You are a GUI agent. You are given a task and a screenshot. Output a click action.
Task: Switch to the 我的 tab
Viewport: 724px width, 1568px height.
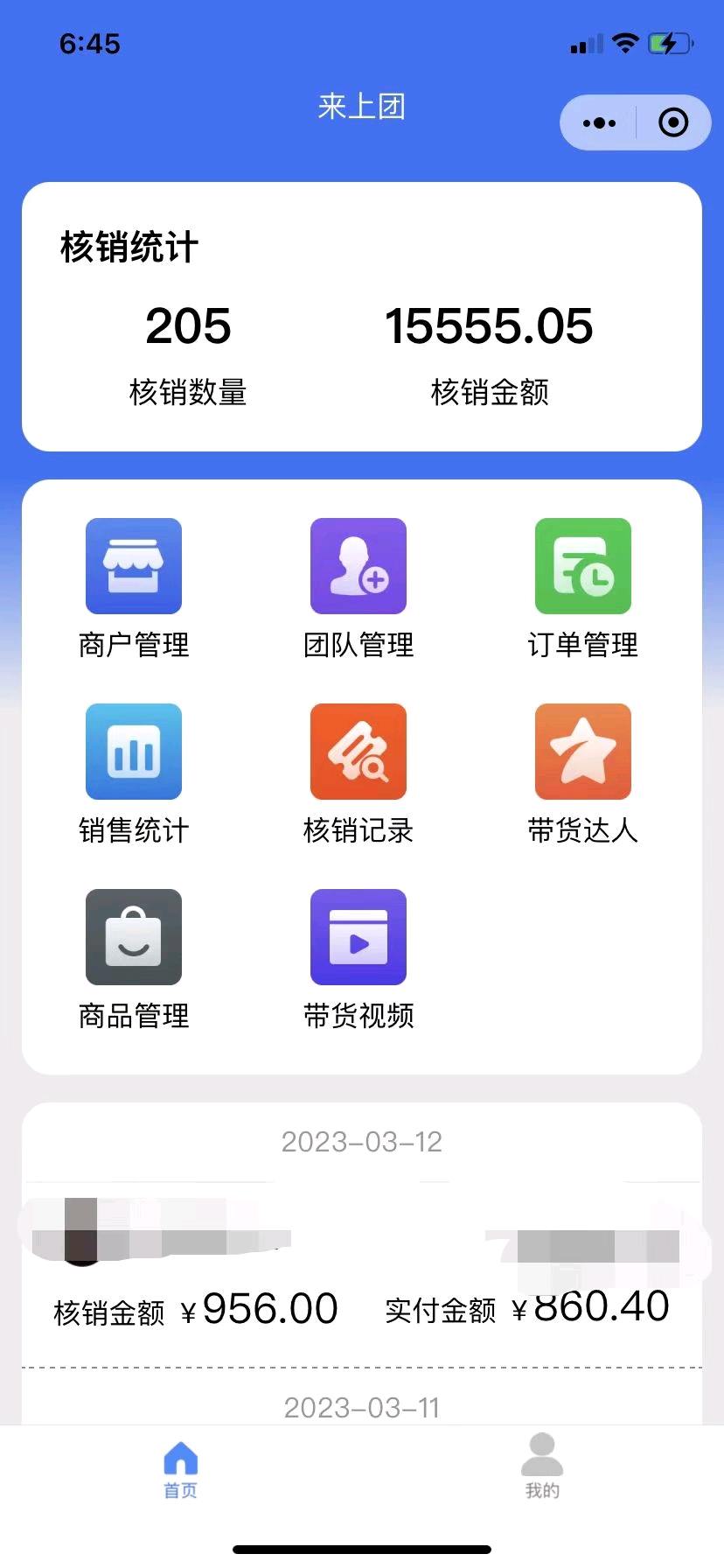point(542,1466)
